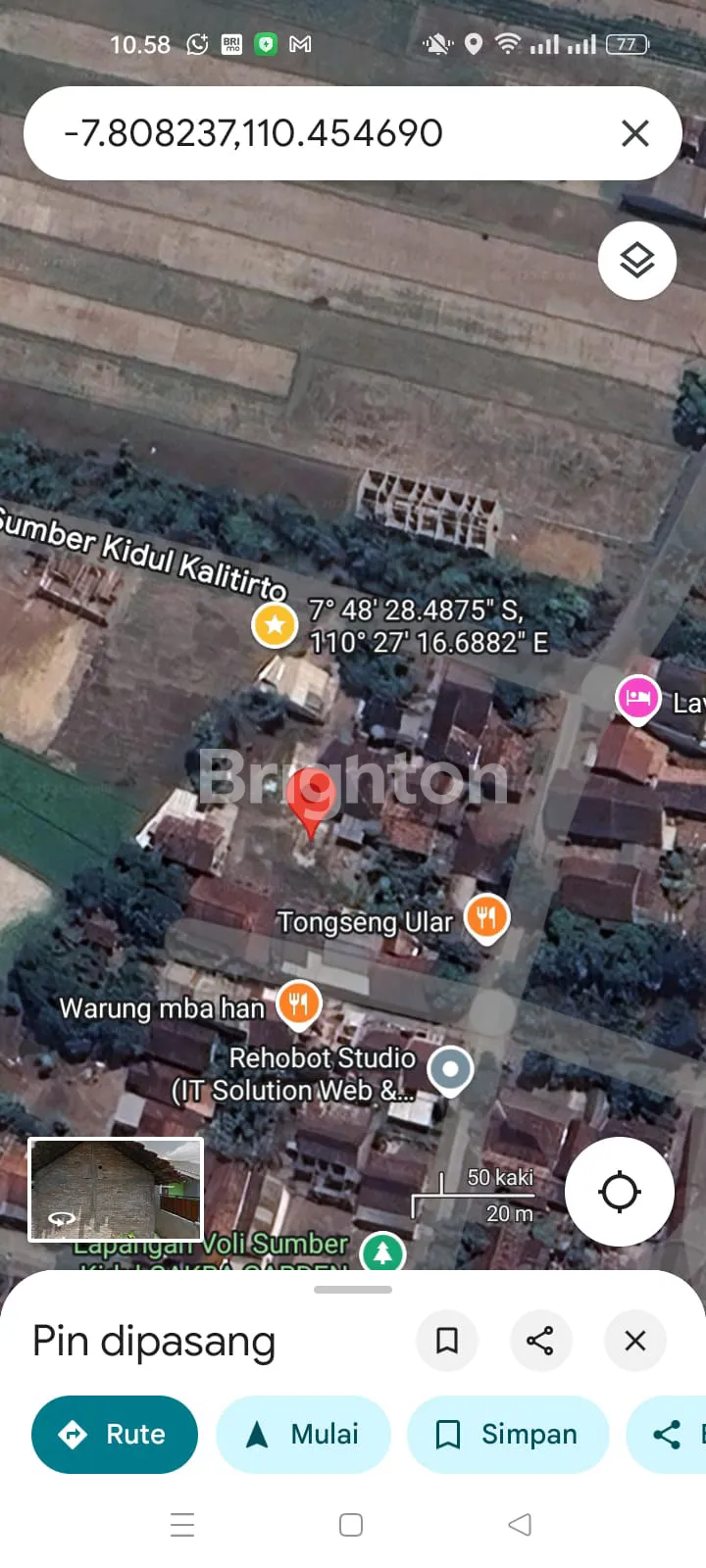Select the starred saved place marker
Viewport: 706px width, 1568px height.
point(275,624)
